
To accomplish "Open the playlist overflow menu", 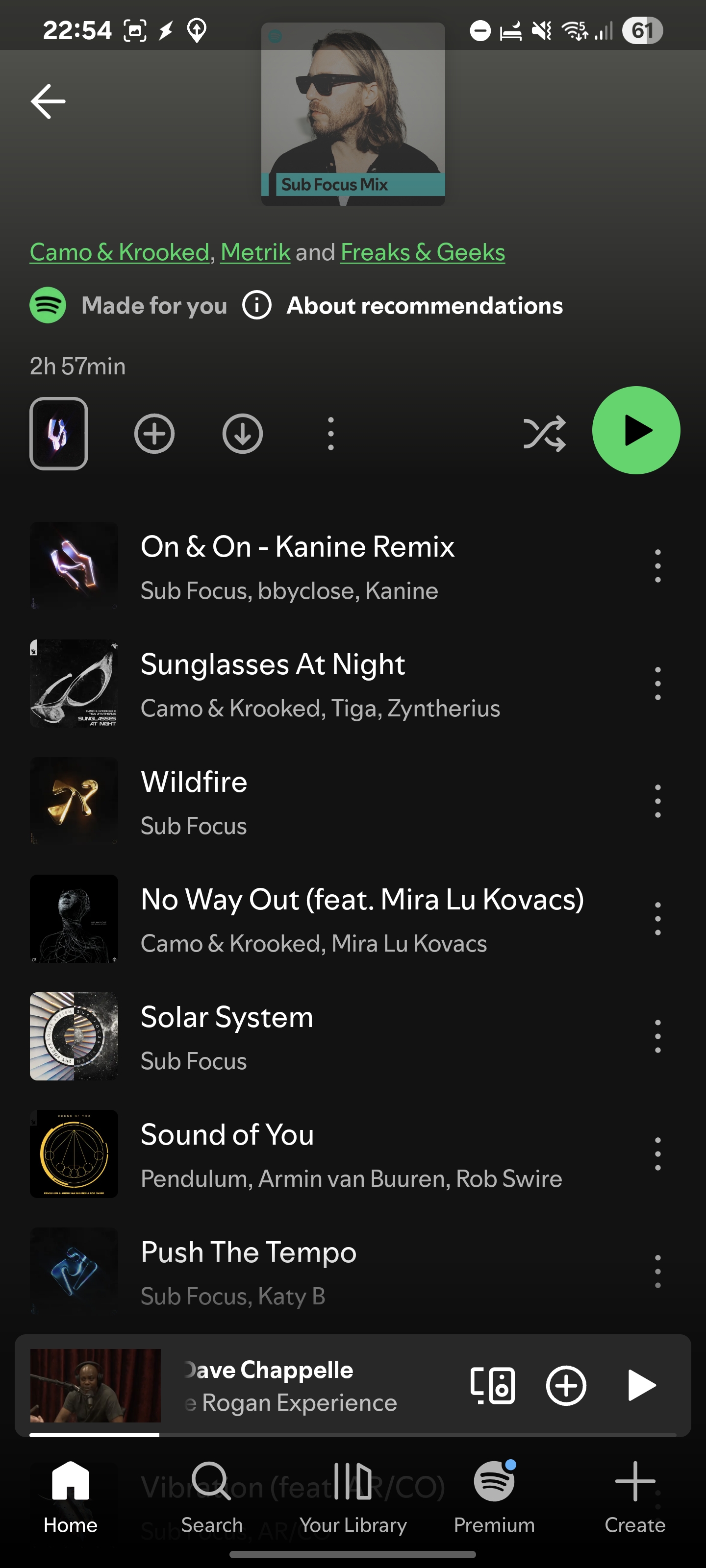I will click(x=331, y=433).
